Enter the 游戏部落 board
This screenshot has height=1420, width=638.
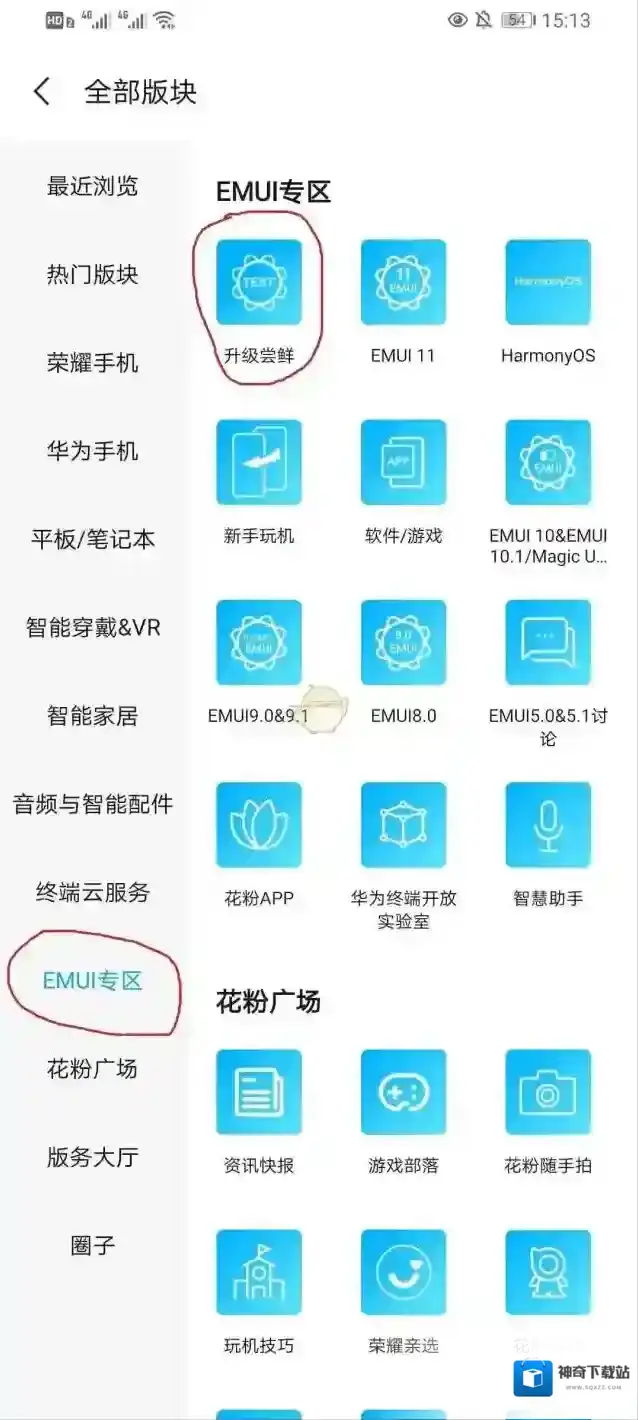click(403, 1092)
